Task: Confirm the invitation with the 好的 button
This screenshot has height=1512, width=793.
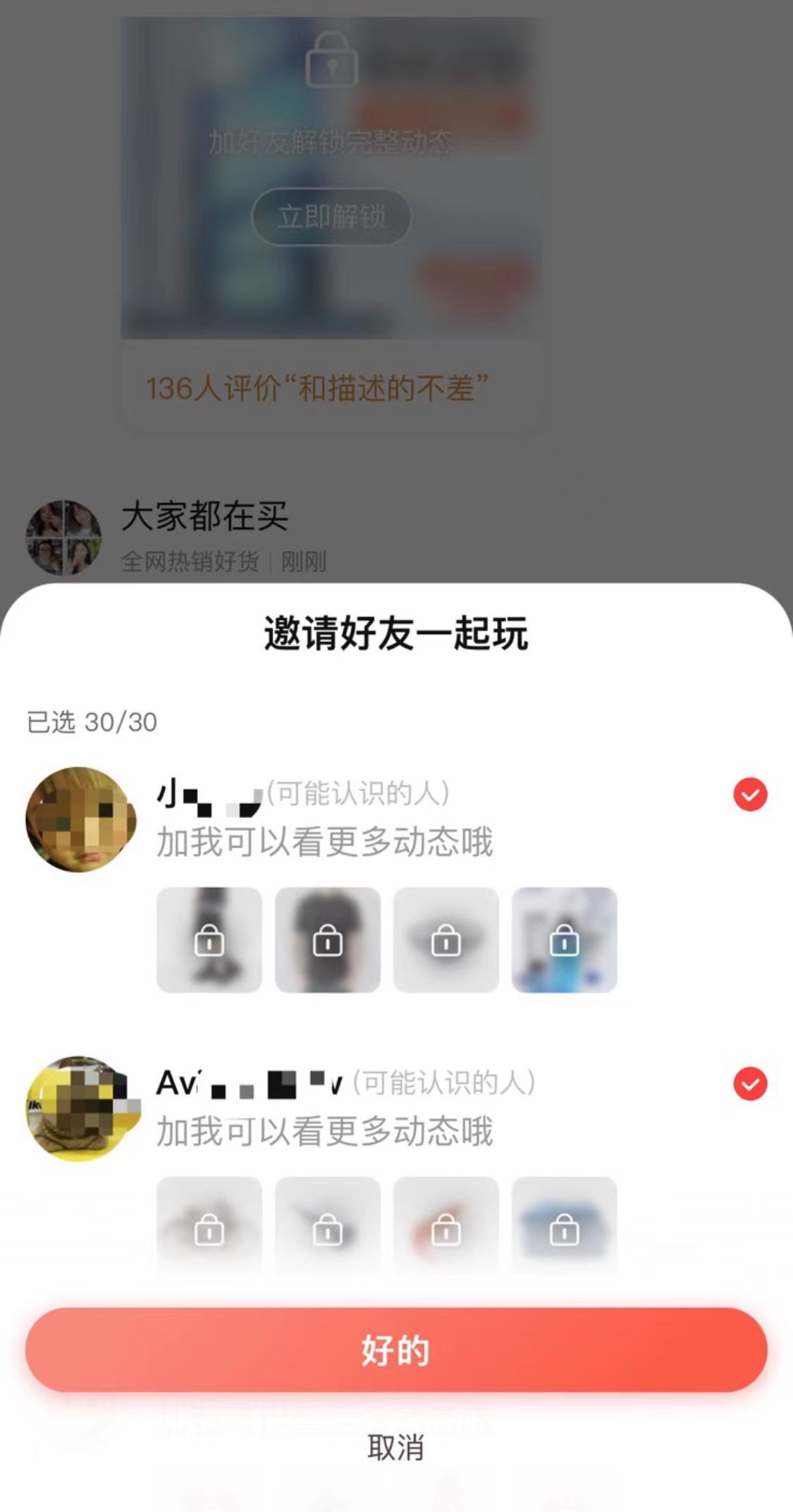Action: pos(396,1350)
